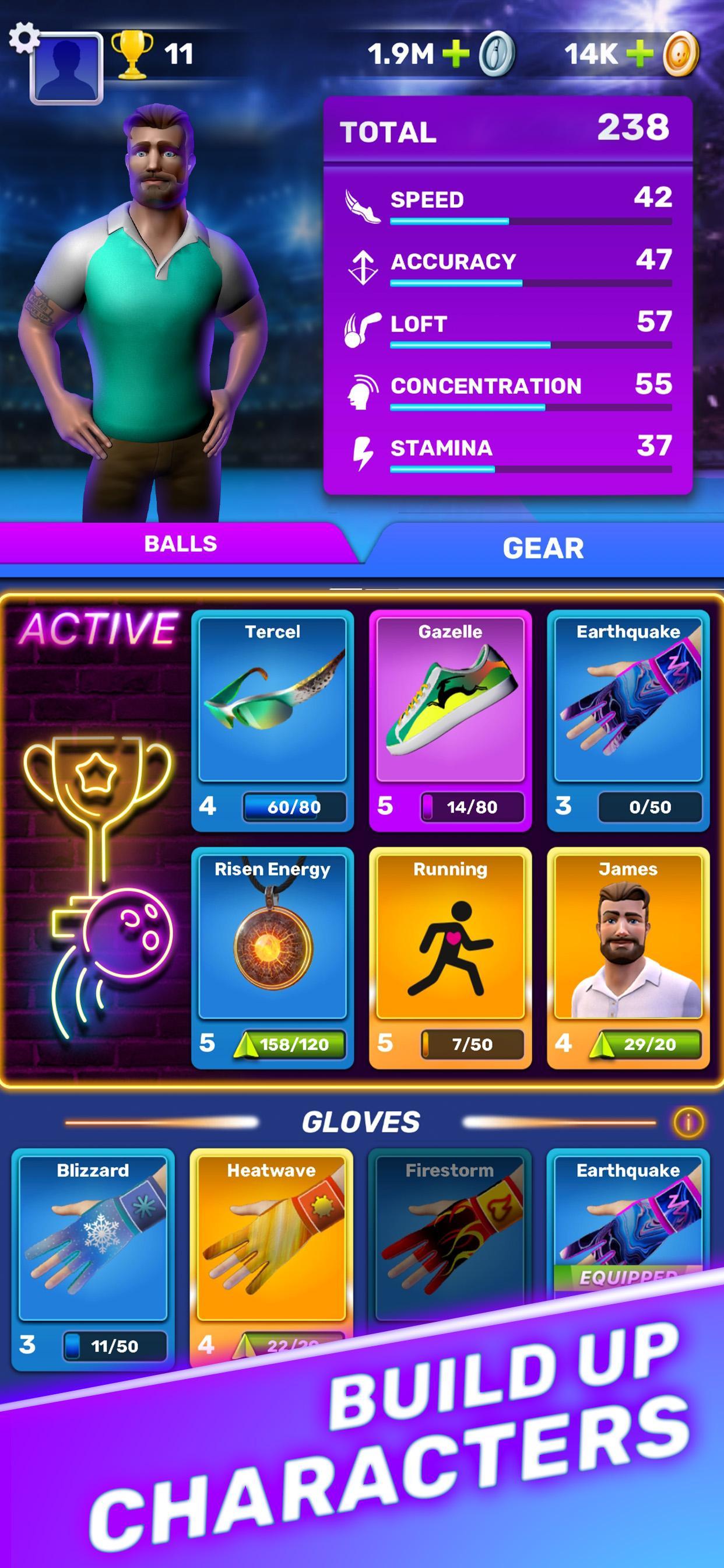Add more pin currency with the plus
The width and height of the screenshot is (724, 1568).
(x=456, y=54)
